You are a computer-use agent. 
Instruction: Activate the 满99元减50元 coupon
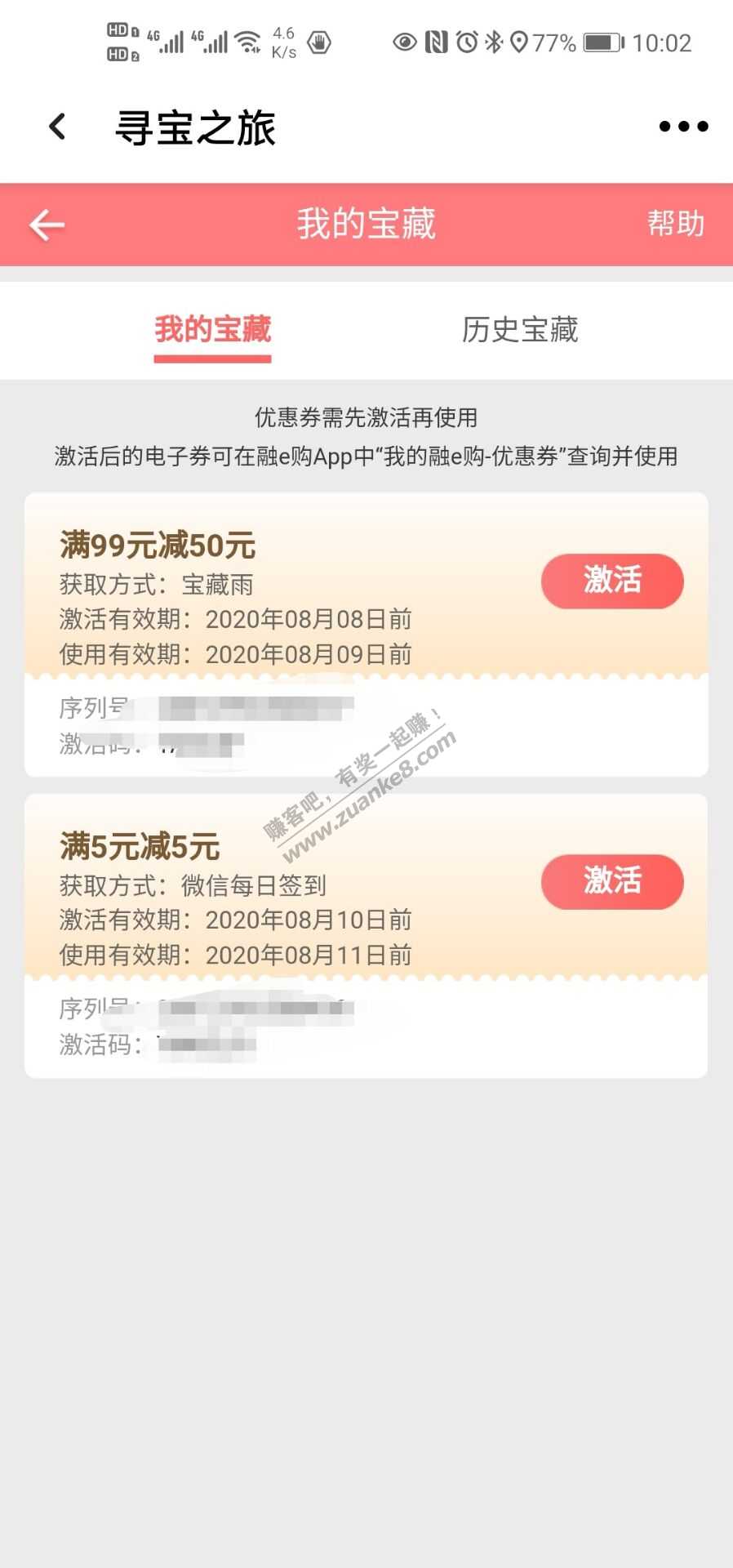611,581
